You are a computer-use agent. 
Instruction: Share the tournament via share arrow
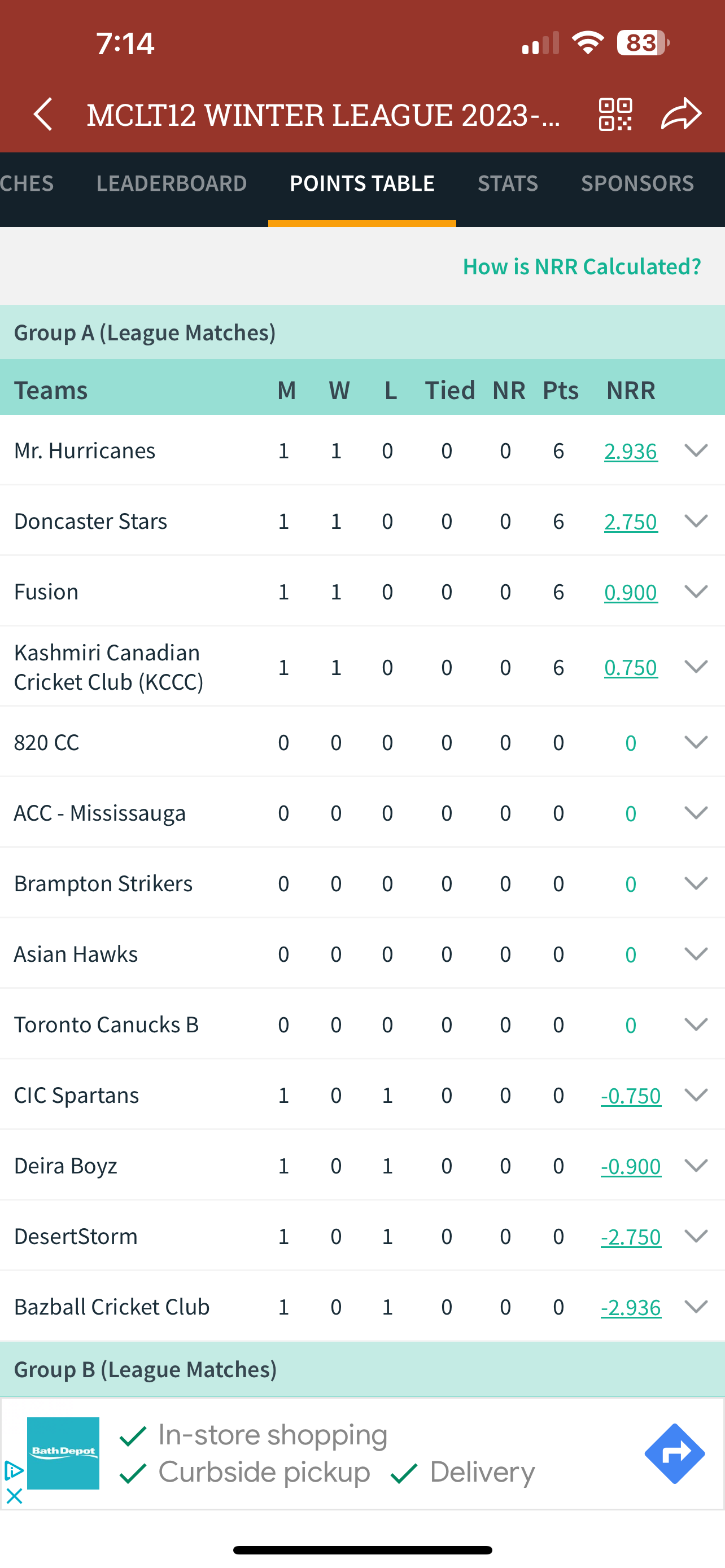click(x=681, y=114)
